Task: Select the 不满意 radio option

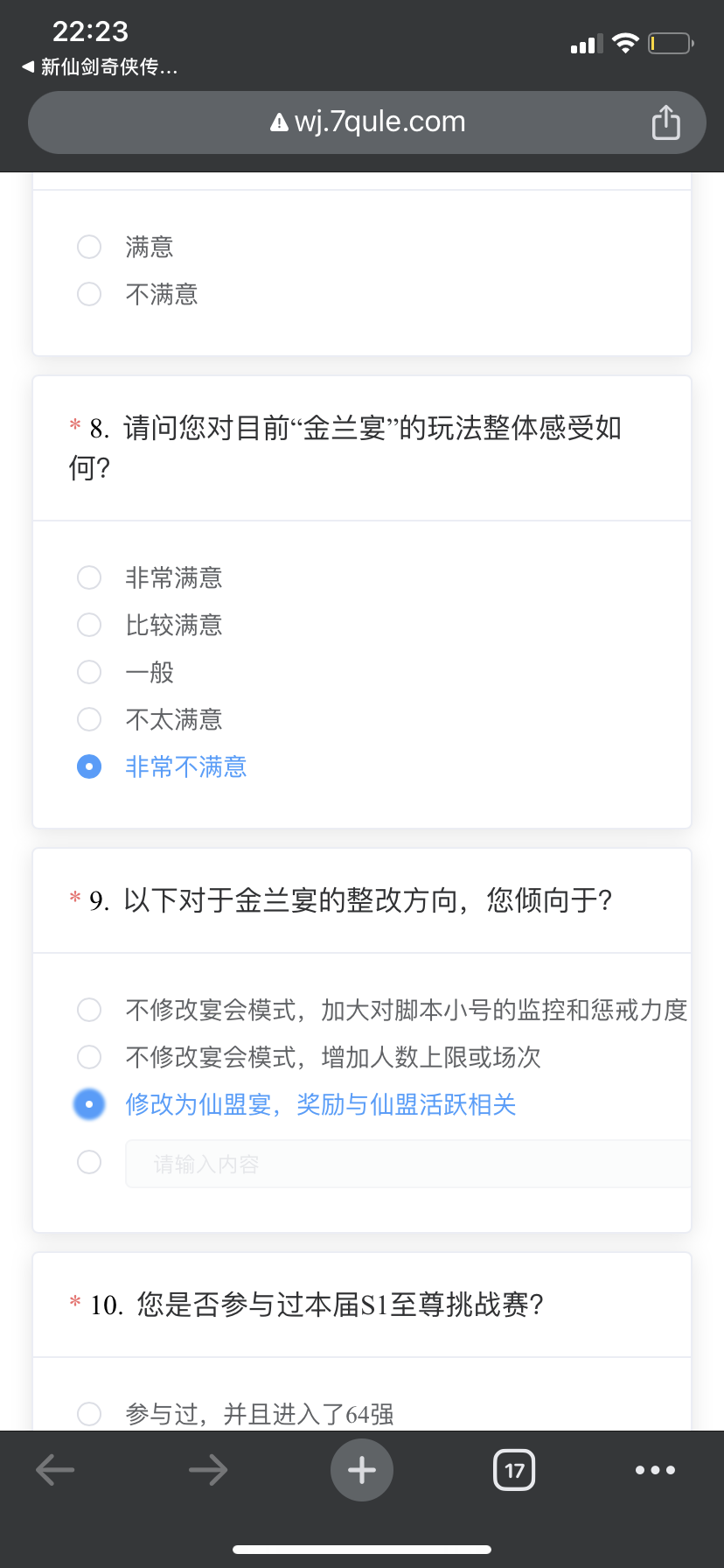Action: [x=88, y=294]
